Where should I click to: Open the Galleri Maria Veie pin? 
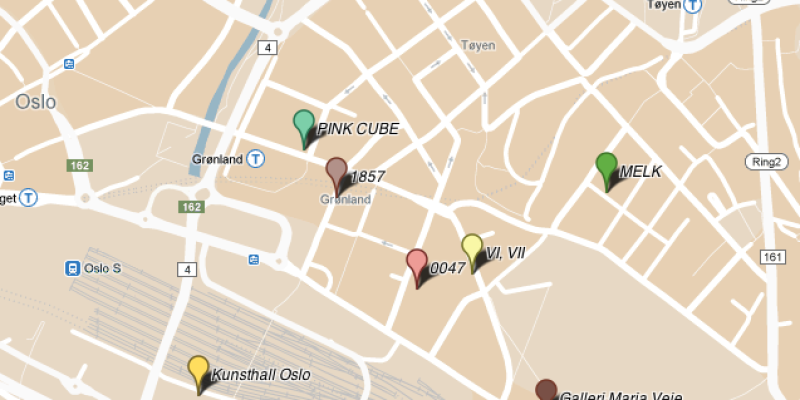point(546,391)
